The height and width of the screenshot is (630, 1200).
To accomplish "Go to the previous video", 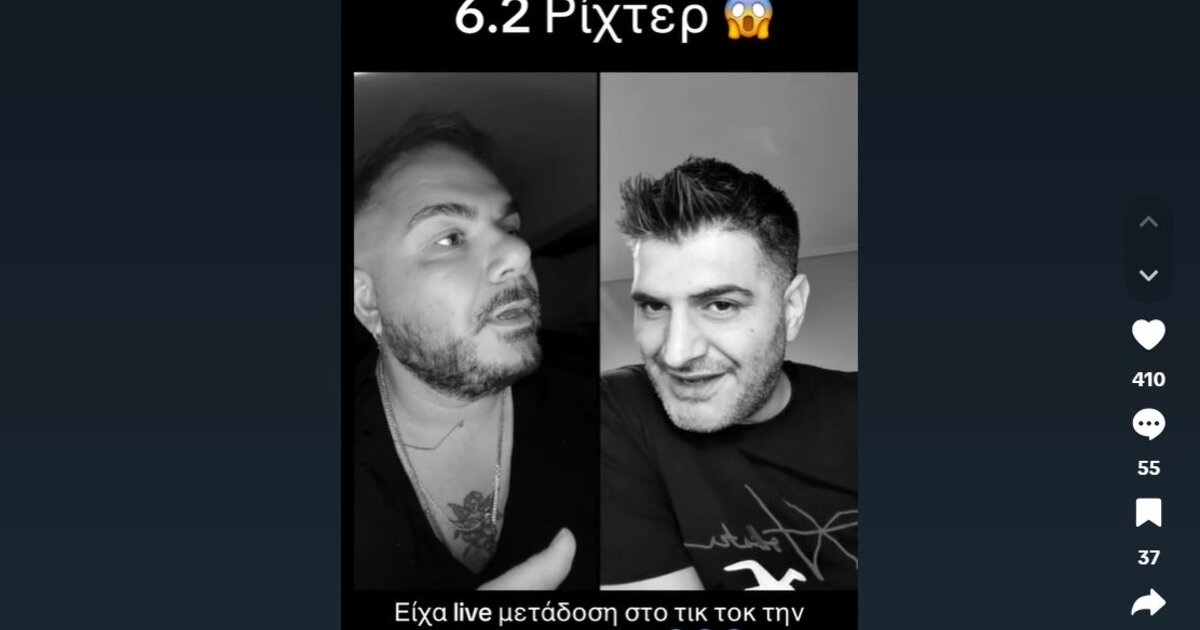I will 1148,222.
